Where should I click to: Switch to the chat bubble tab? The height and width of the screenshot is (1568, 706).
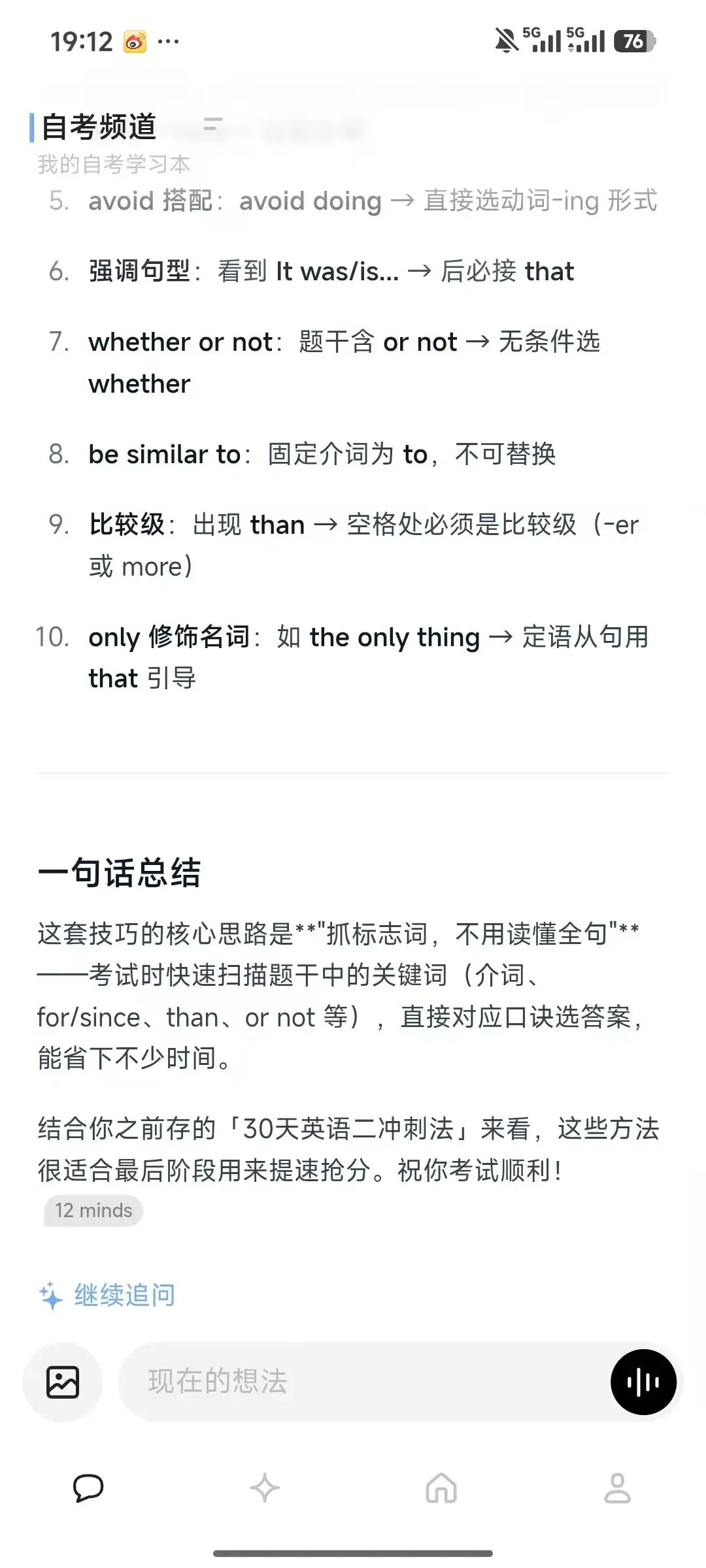(88, 1488)
